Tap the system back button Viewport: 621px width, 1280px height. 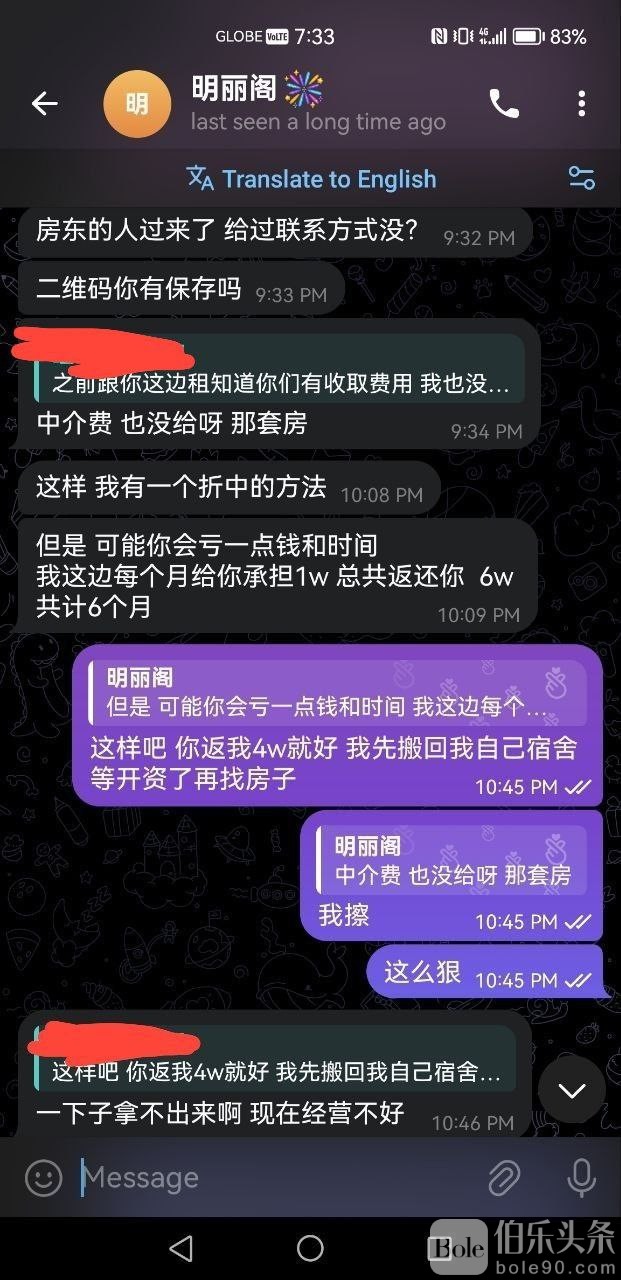coord(181,1247)
